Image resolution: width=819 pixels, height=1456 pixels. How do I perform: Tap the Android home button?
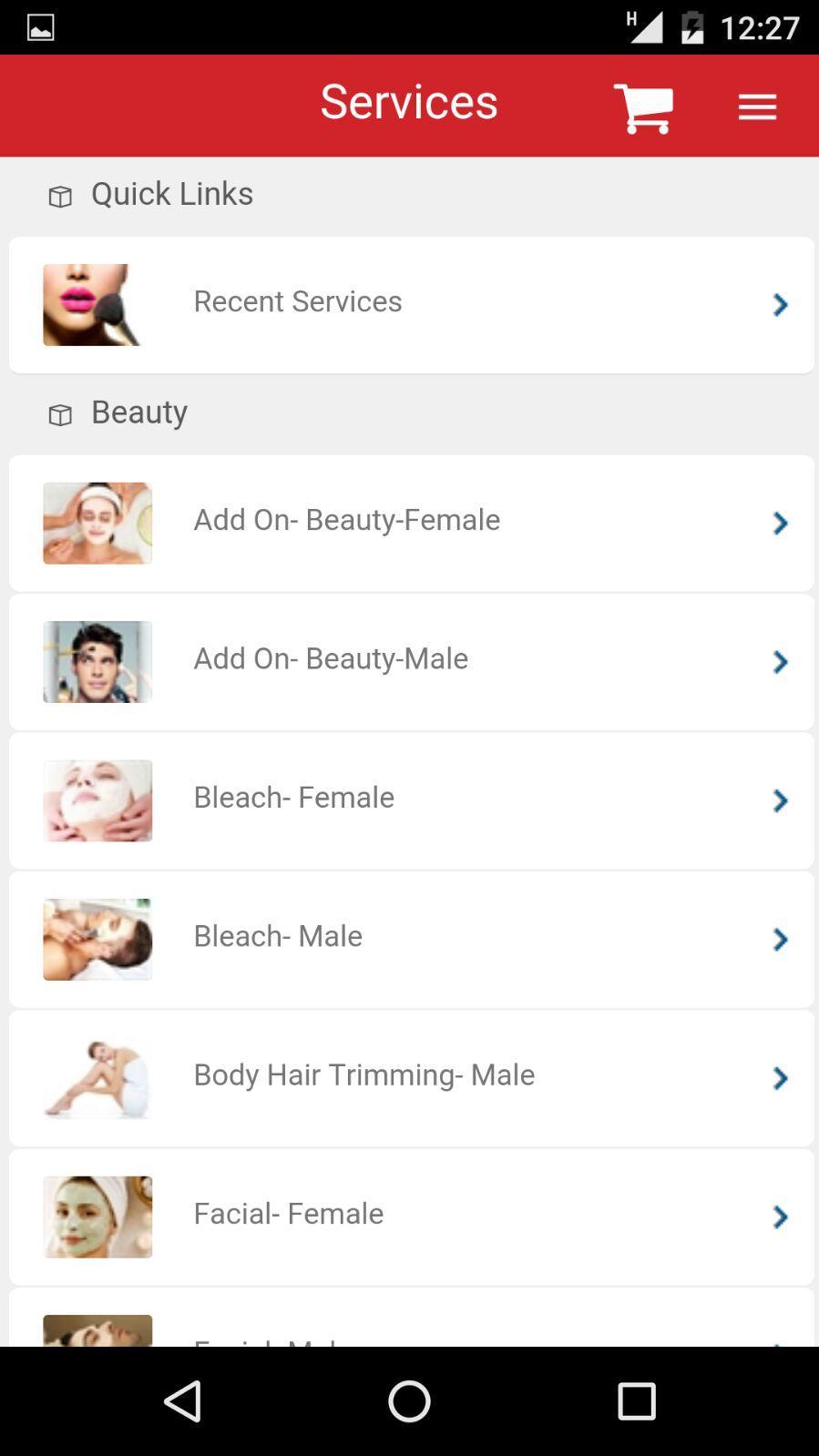(408, 1400)
